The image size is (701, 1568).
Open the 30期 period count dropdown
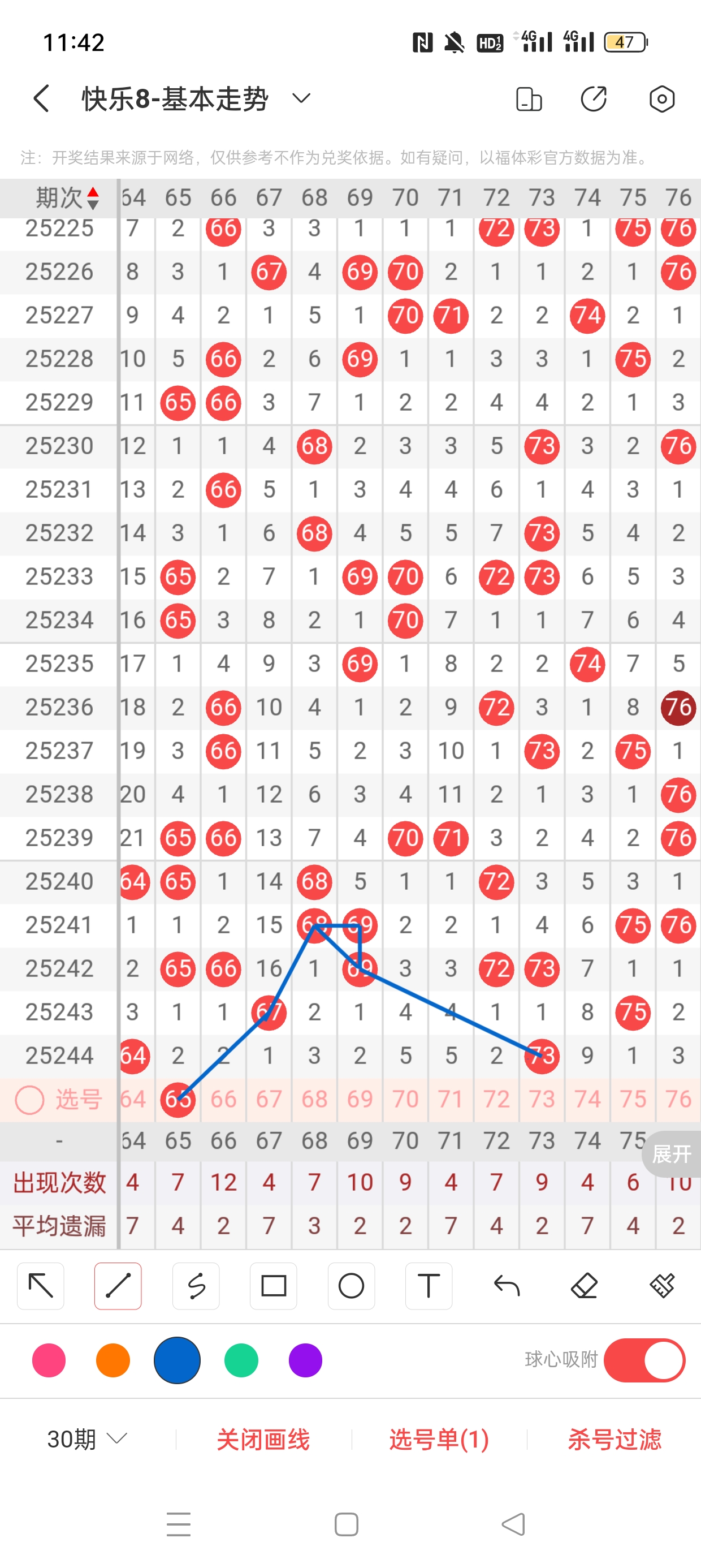point(87,1439)
